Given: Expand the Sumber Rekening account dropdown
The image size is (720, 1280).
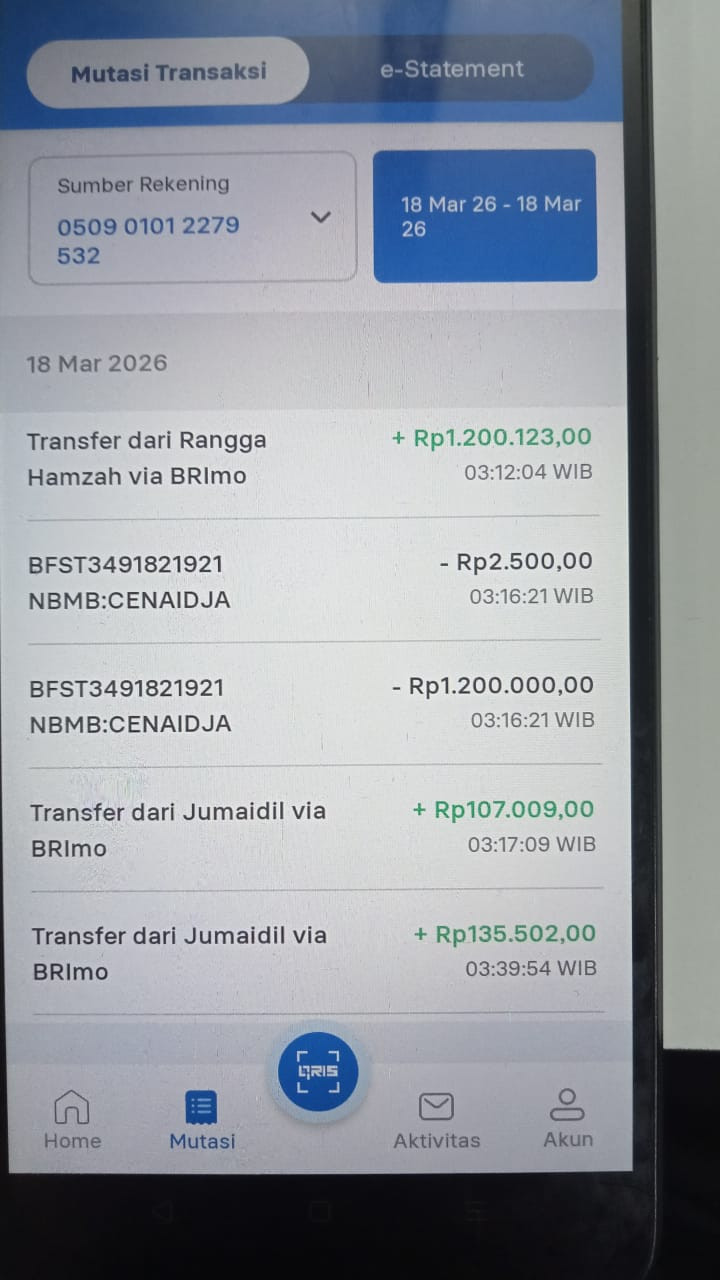Looking at the screenshot, I should click(x=320, y=217).
